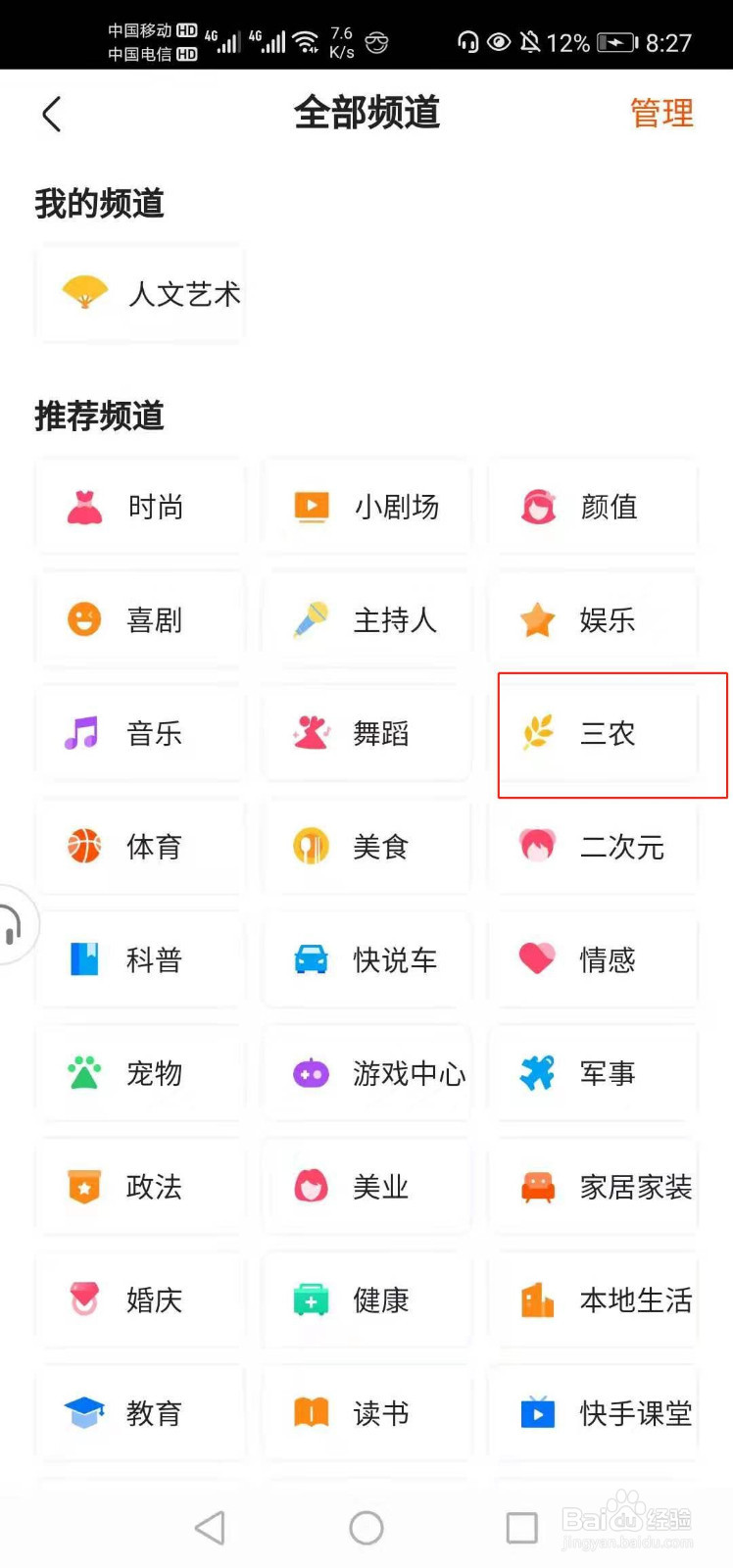733x1568 pixels.
Task: Open the 颜值 channel
Action: (593, 507)
